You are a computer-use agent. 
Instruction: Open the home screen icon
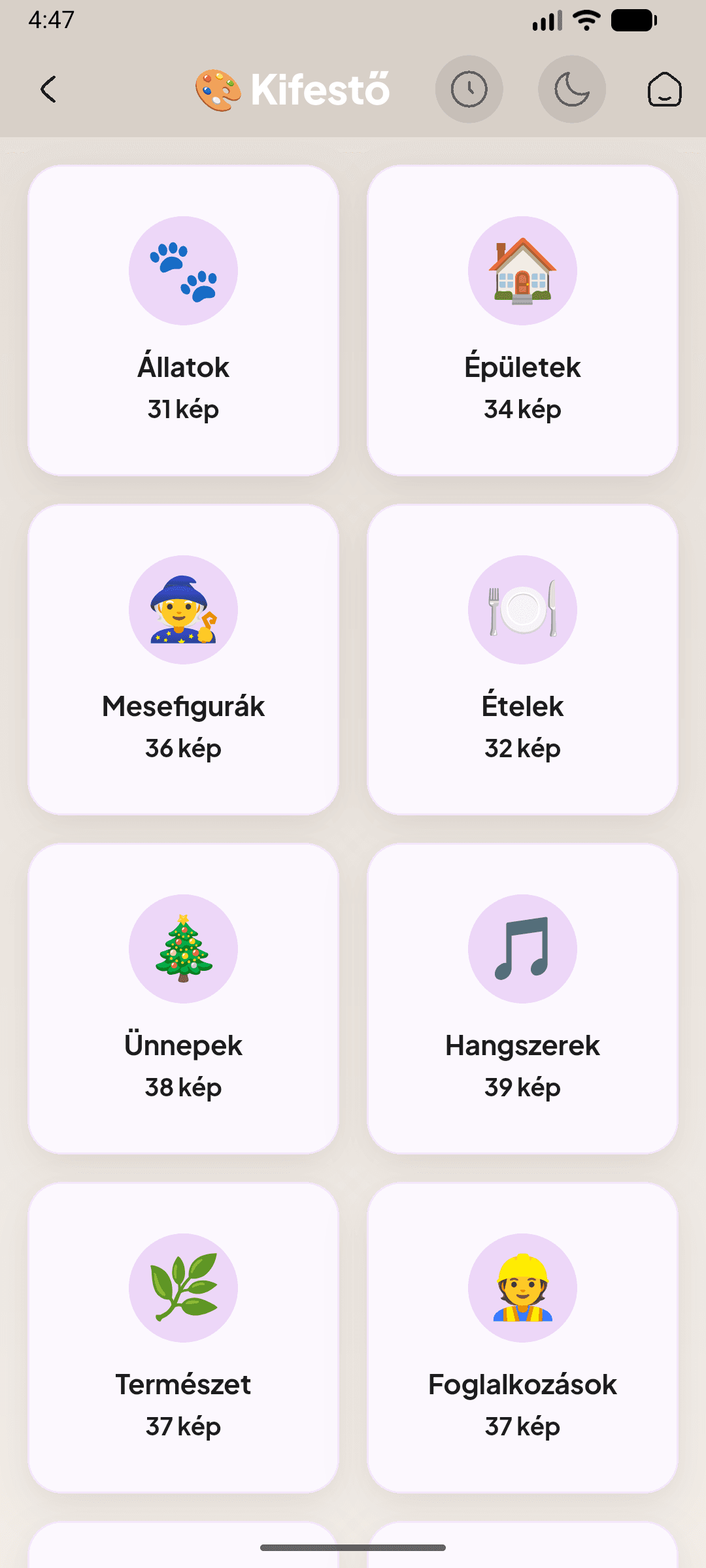pyautogui.click(x=666, y=90)
